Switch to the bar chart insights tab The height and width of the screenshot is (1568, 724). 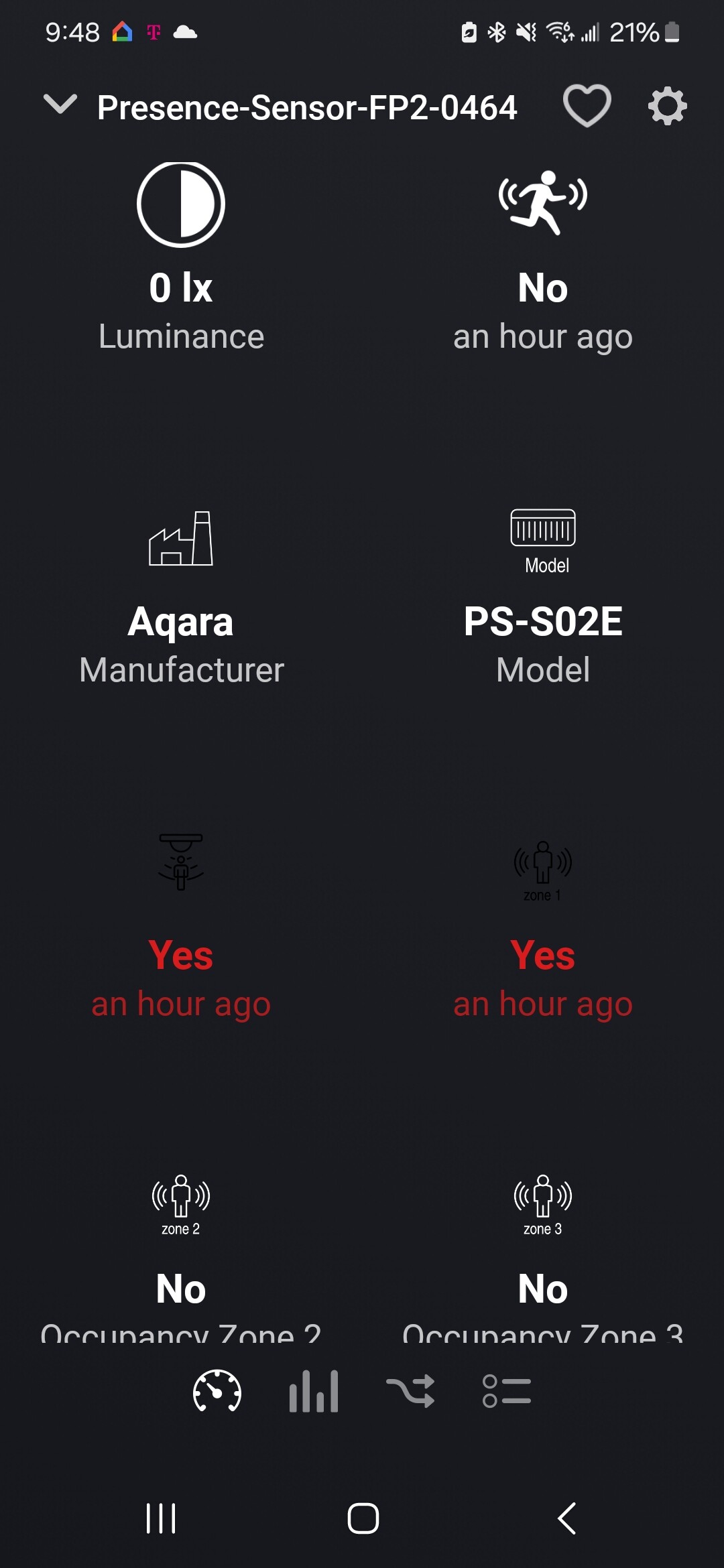tap(314, 1392)
